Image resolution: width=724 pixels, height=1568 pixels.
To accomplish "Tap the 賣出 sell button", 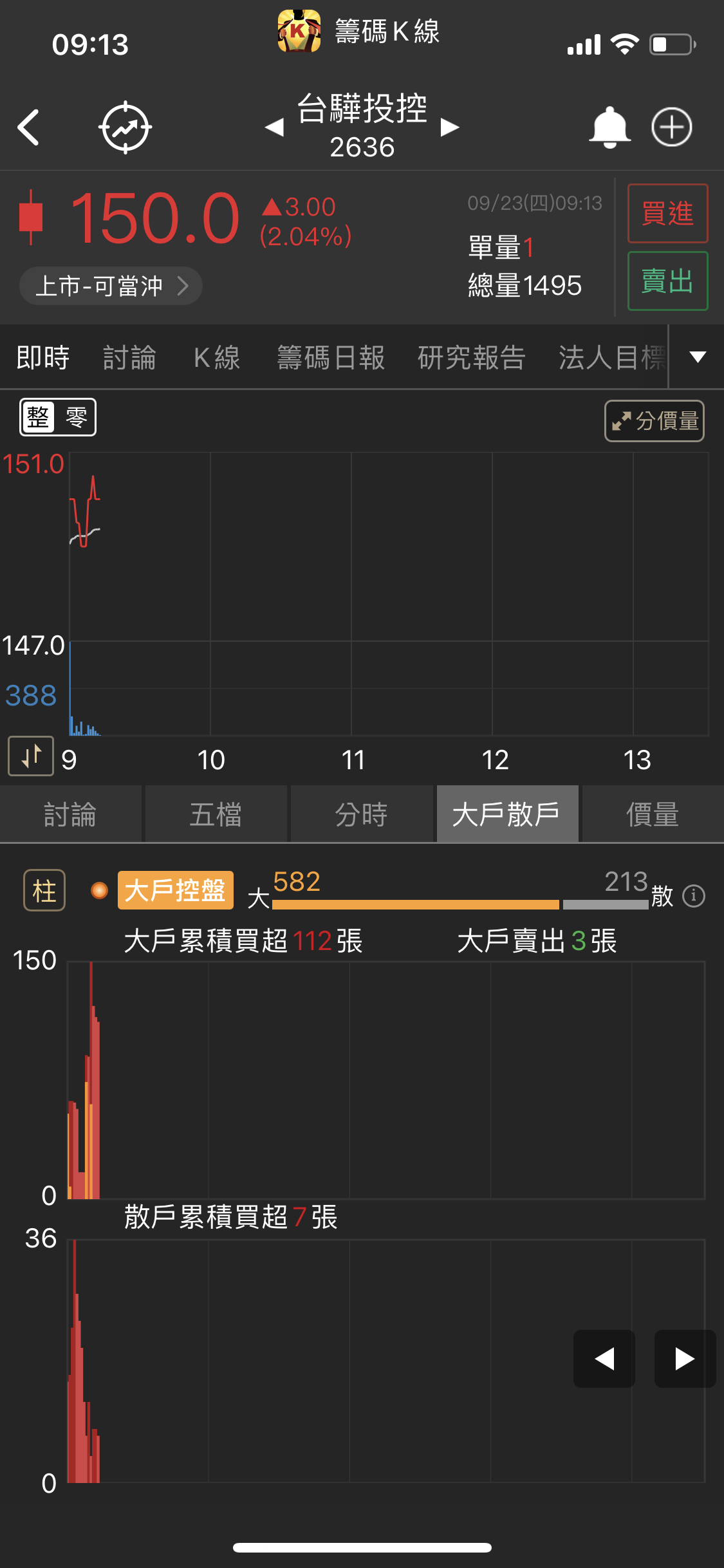I will click(x=667, y=281).
